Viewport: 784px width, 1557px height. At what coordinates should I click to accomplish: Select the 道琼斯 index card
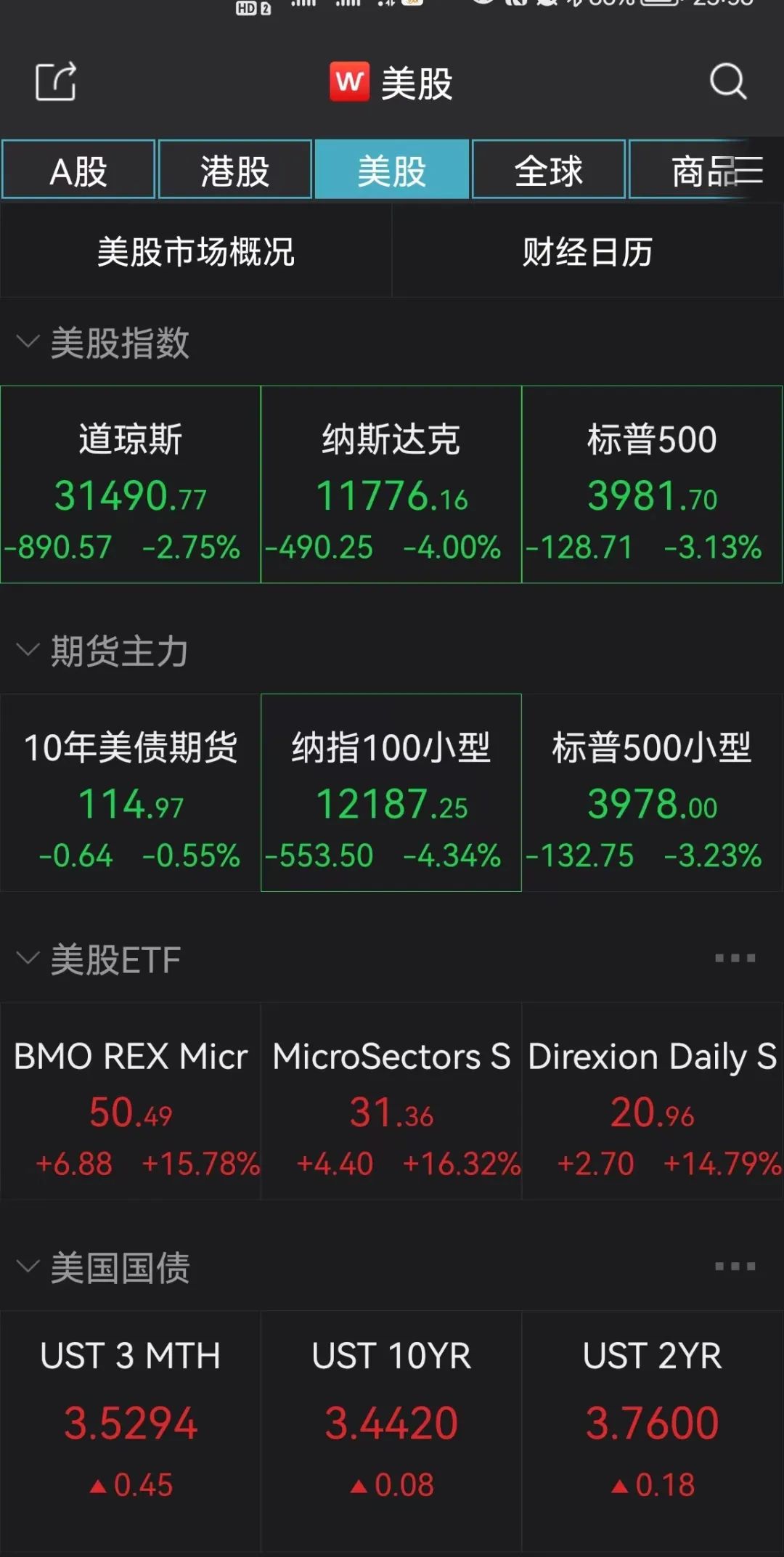click(x=129, y=487)
